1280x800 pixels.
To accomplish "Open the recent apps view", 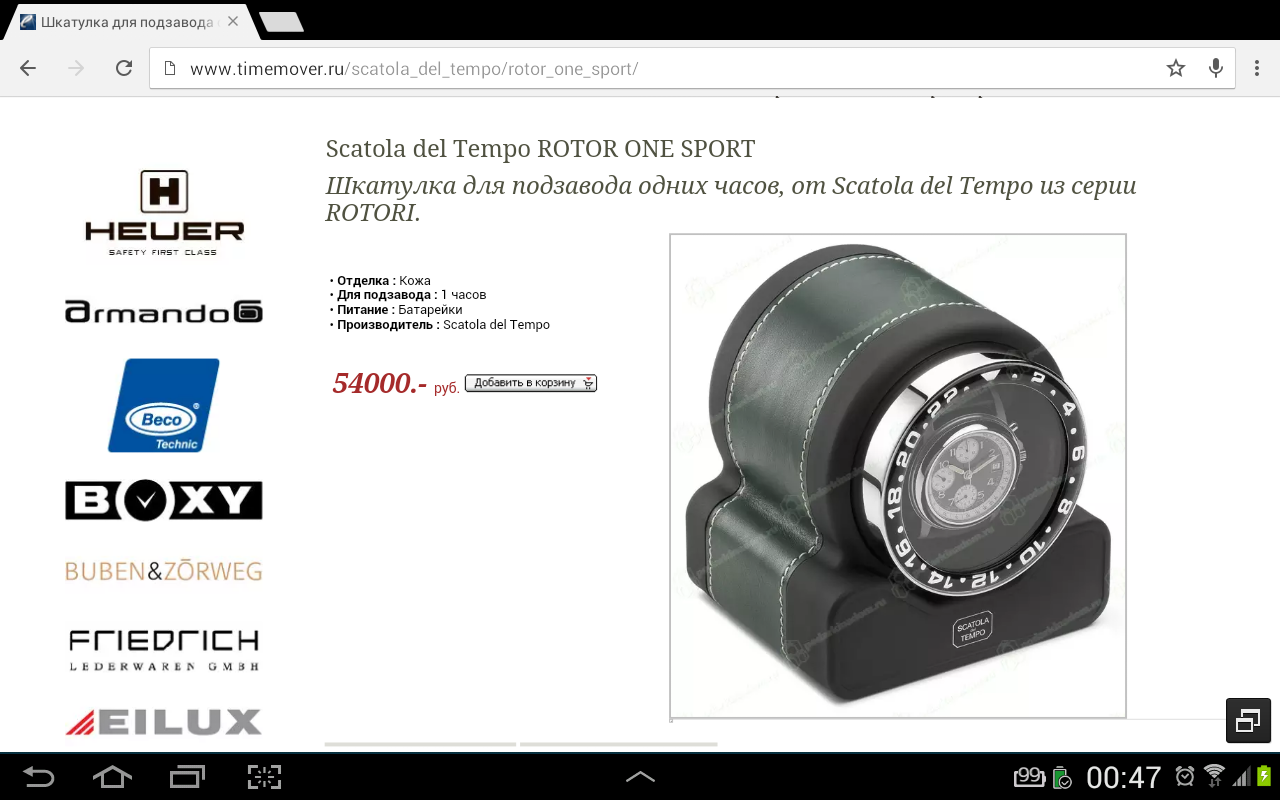I will tap(187, 776).
